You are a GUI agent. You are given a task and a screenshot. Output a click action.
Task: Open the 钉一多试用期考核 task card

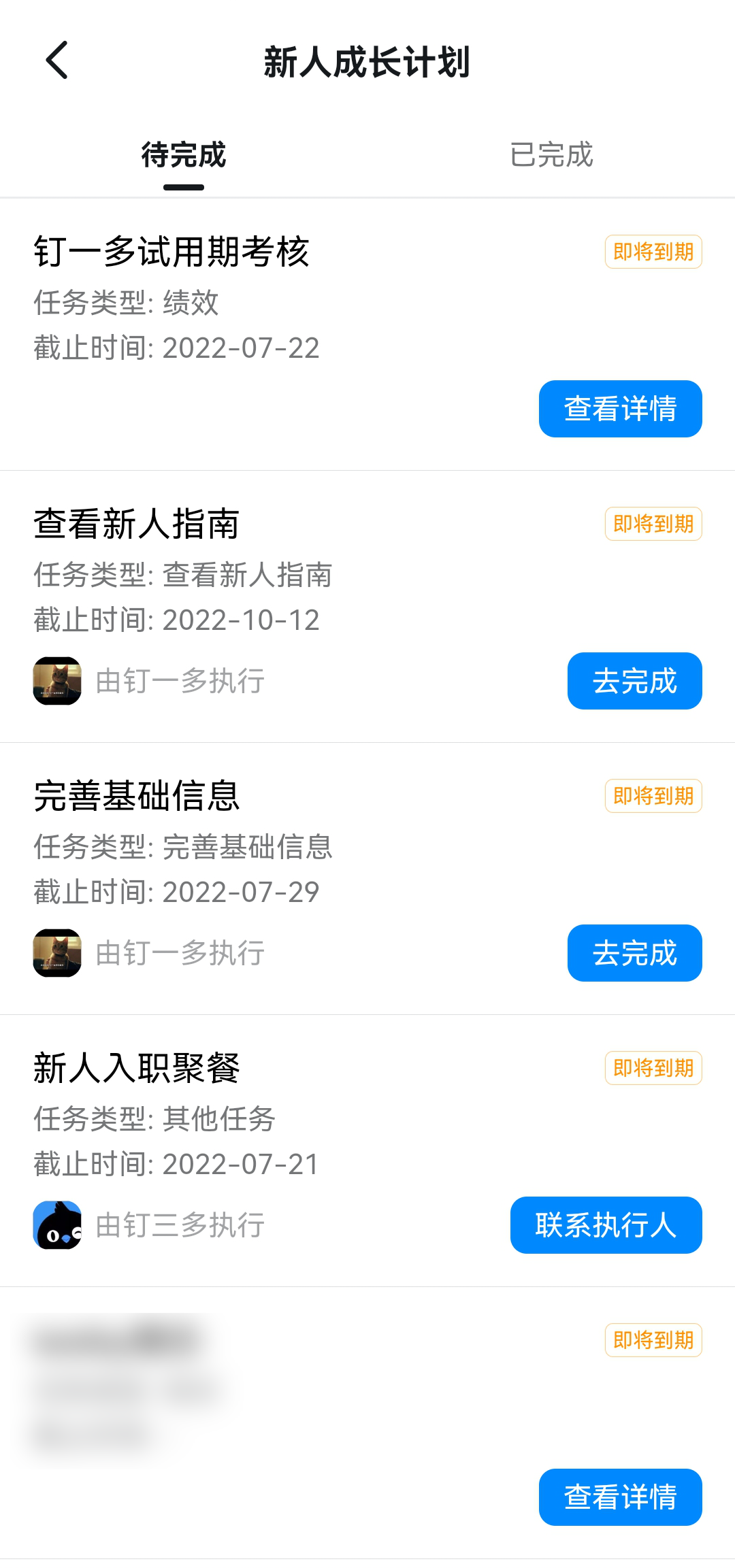tap(171, 252)
